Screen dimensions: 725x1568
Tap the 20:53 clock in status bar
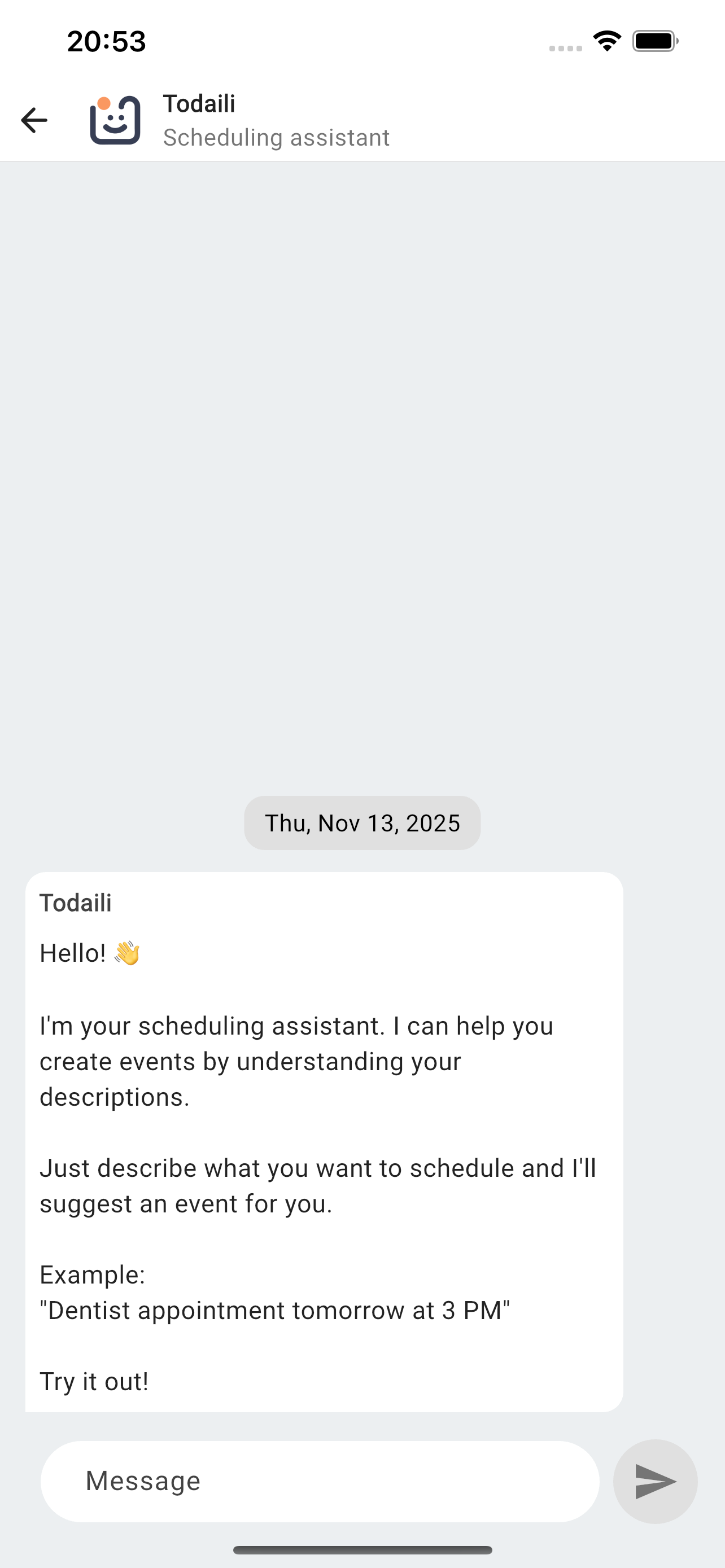(107, 40)
